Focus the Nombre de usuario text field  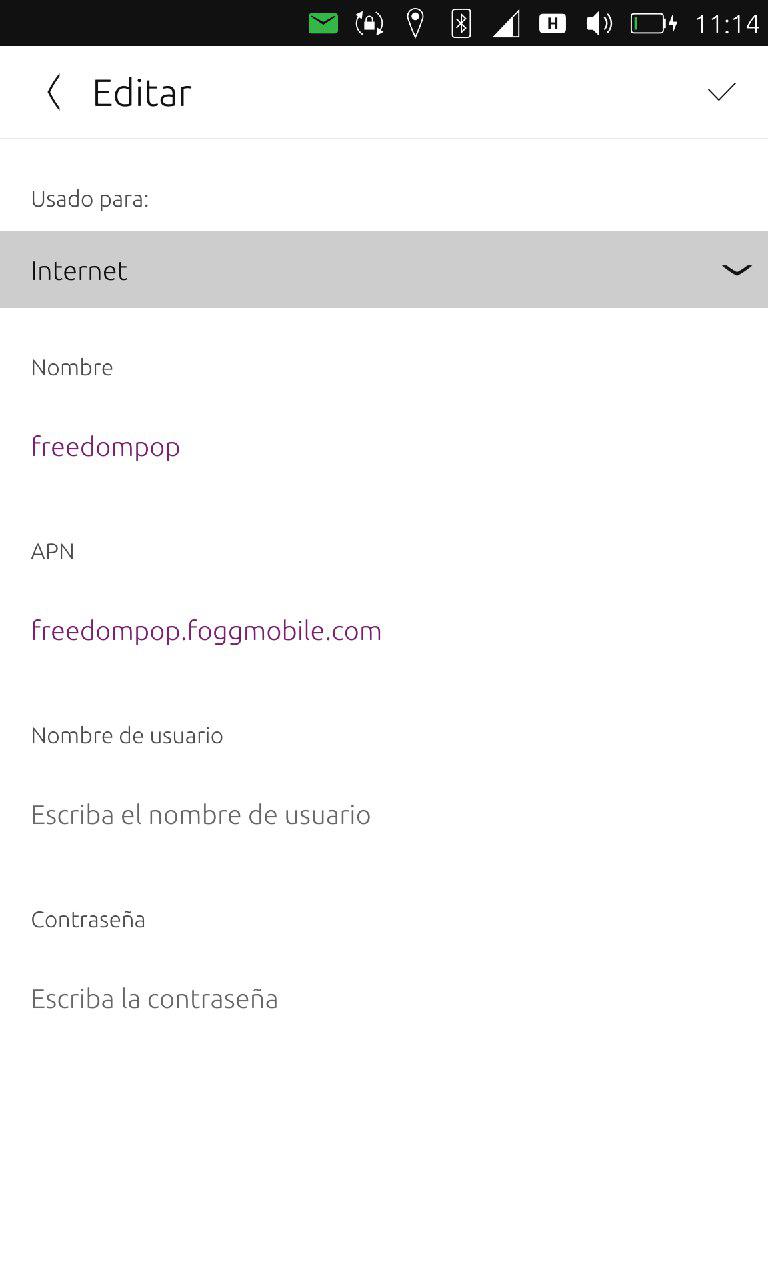click(x=384, y=814)
